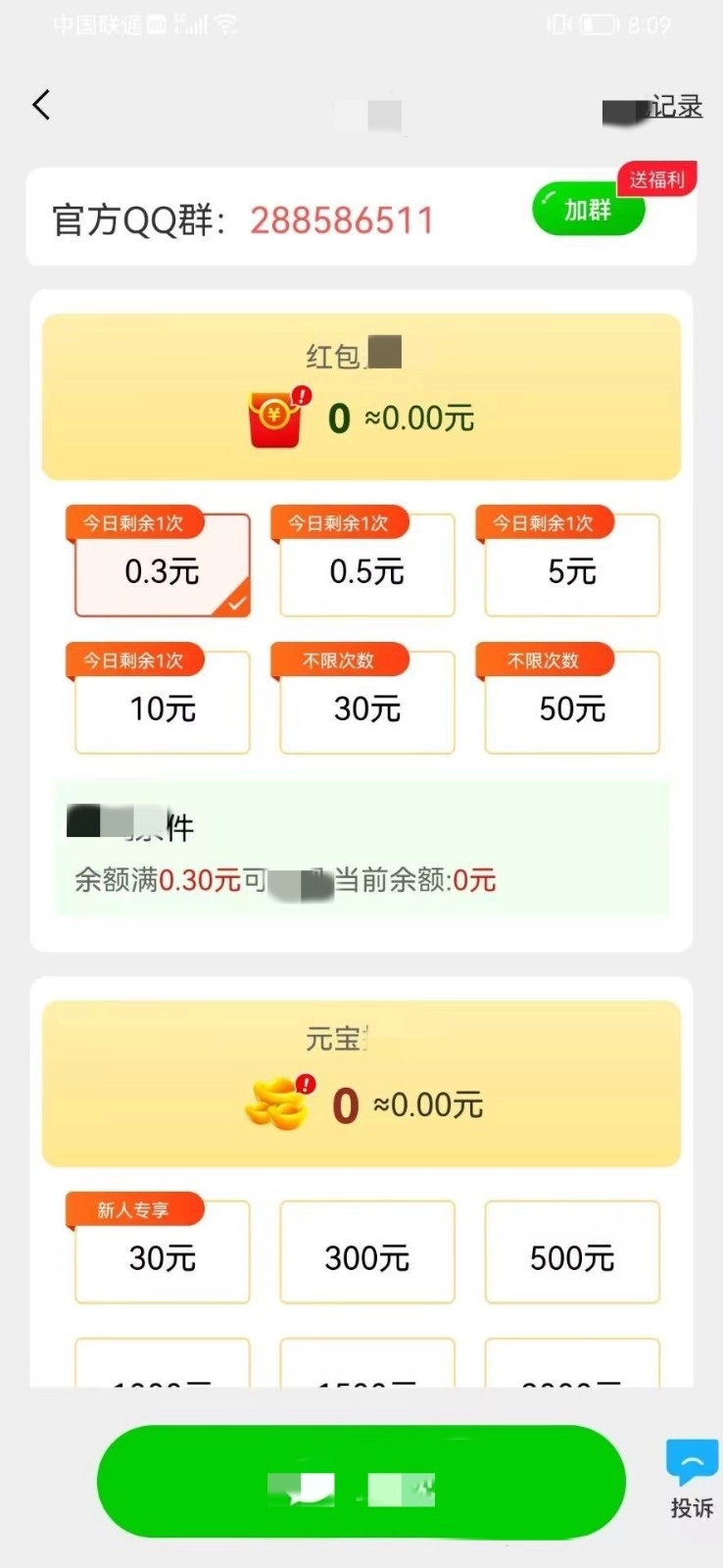Expand the 记录 history at top right
The width and height of the screenshot is (723, 1568).
(x=676, y=108)
